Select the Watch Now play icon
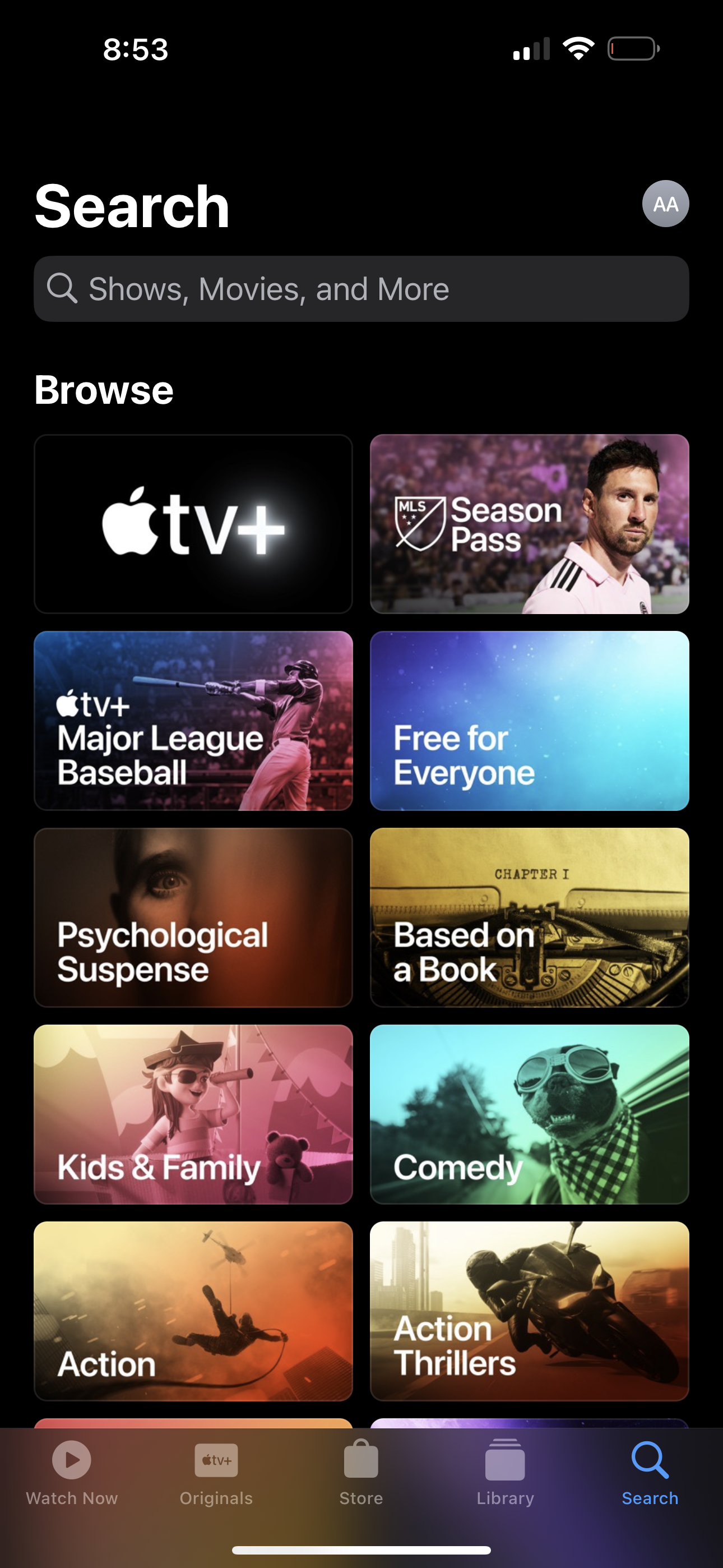Viewport: 723px width, 1568px height. (x=71, y=1460)
